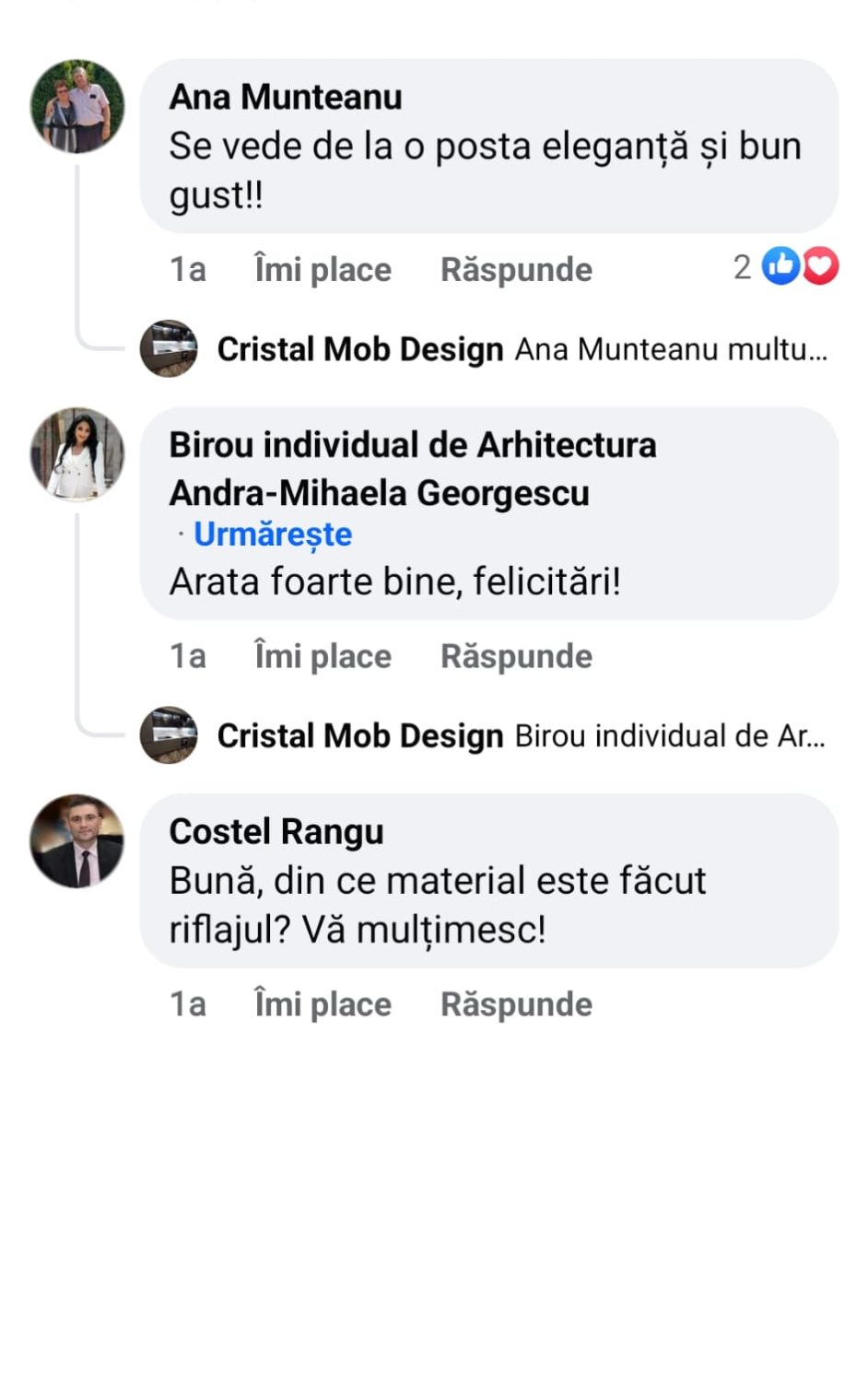Viewport: 868px width, 1374px height.
Task: Open Birou individual de Arhitectura profile picture
Action: click(x=77, y=454)
